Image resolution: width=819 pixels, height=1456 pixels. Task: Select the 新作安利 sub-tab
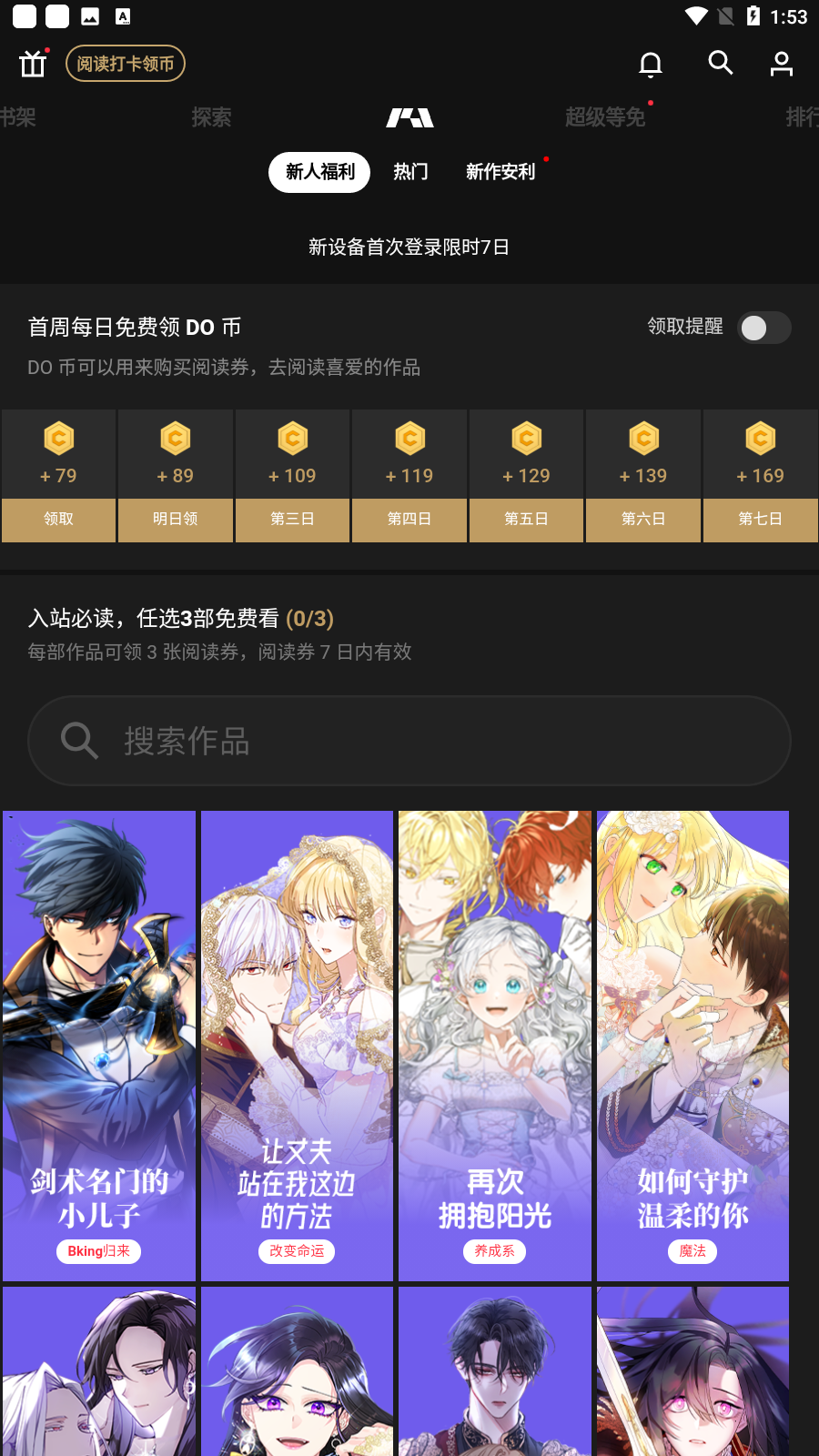500,172
